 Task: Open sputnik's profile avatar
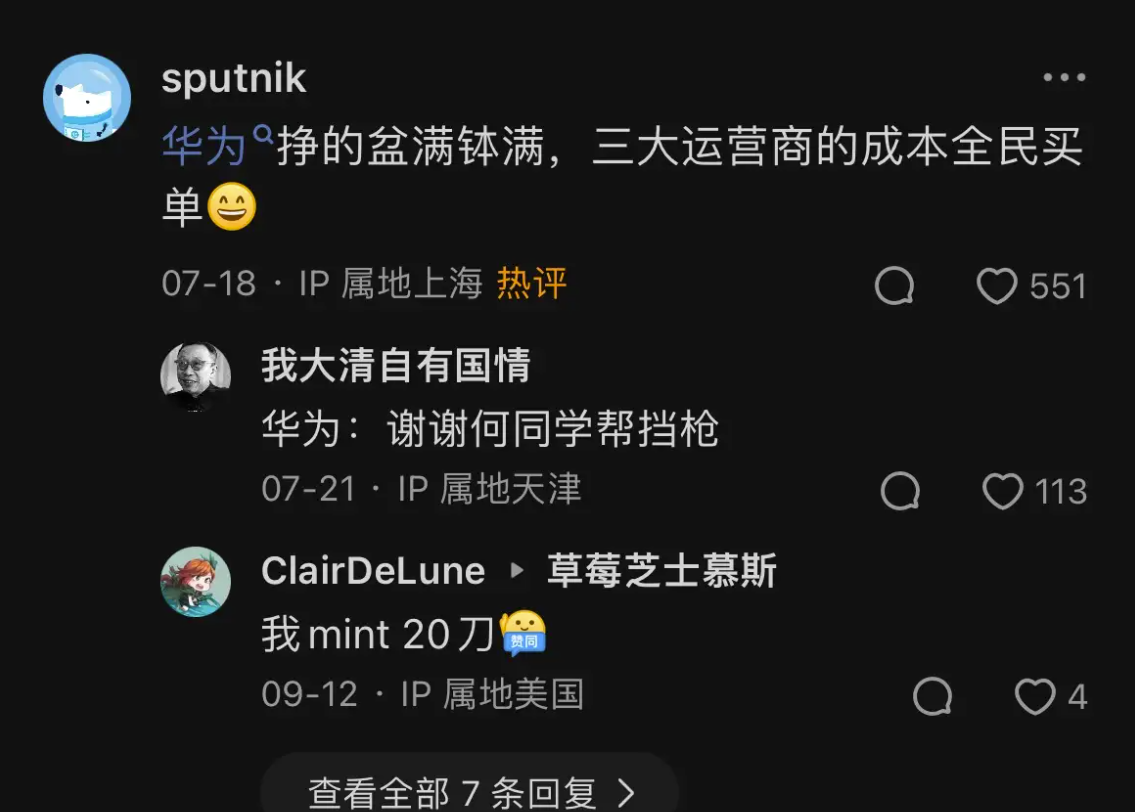click(x=87, y=98)
